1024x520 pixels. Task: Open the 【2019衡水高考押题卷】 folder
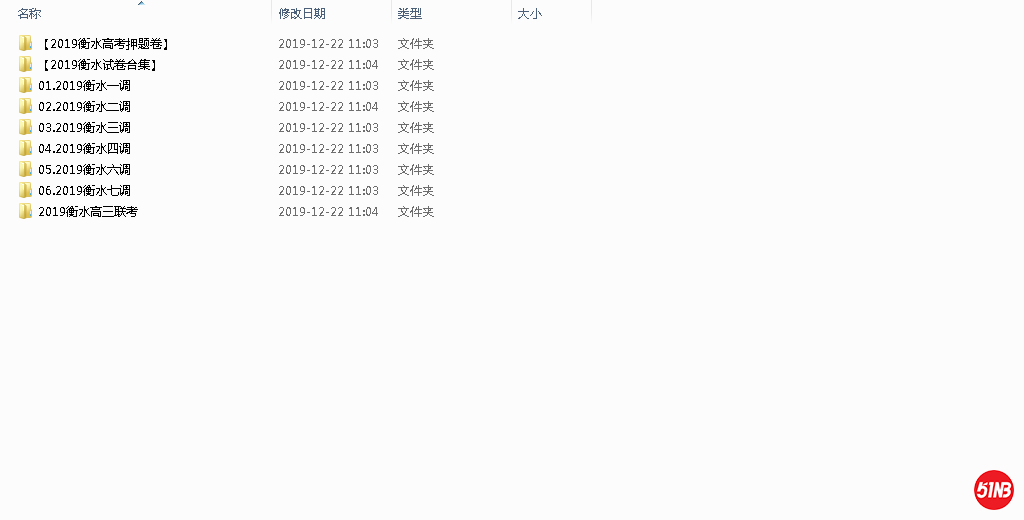(104, 44)
